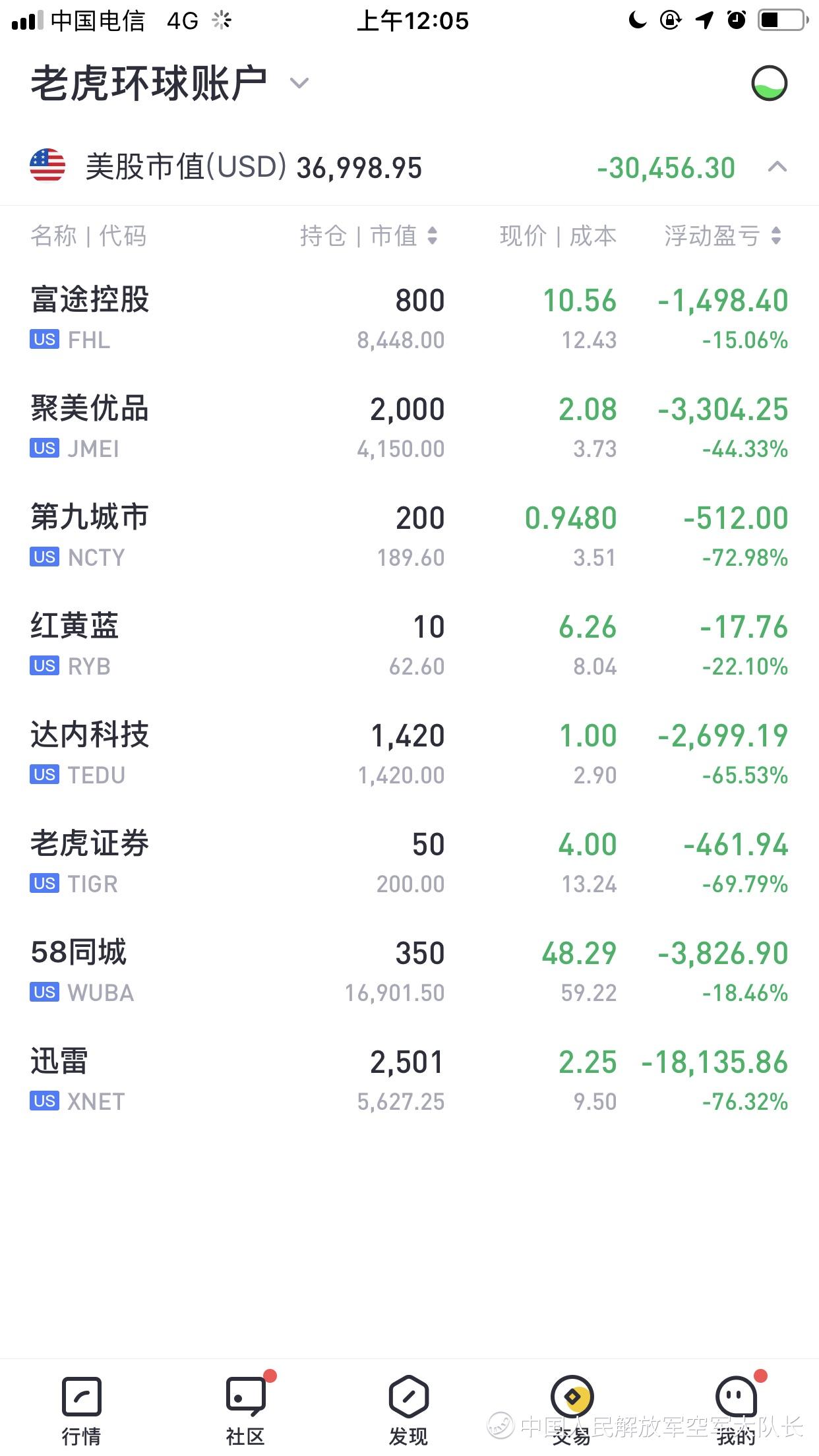This screenshot has height=1456, width=819.
Task: View the 达内科技 TEDU holding
Action: point(409,754)
